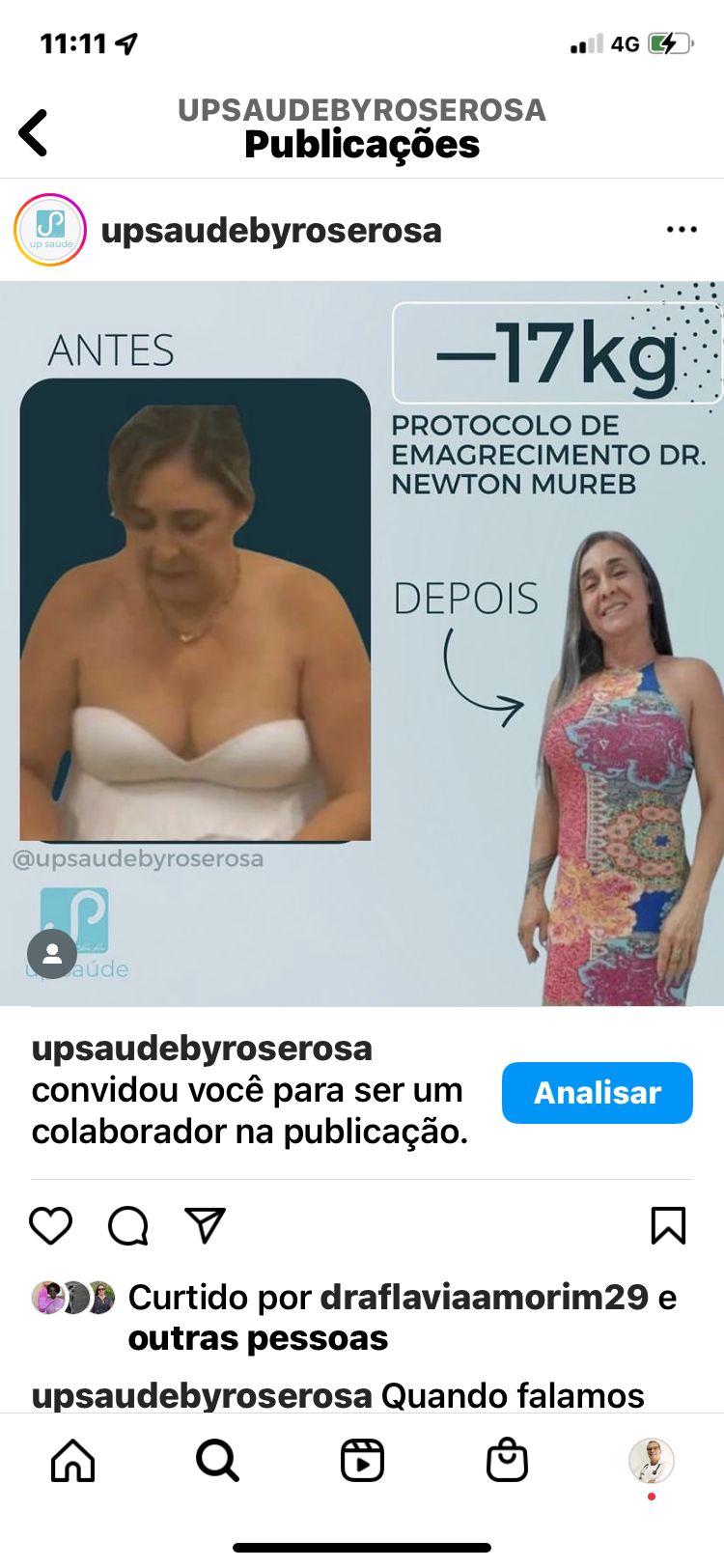Like this post with the heart
The image size is (724, 1568).
click(x=51, y=1225)
